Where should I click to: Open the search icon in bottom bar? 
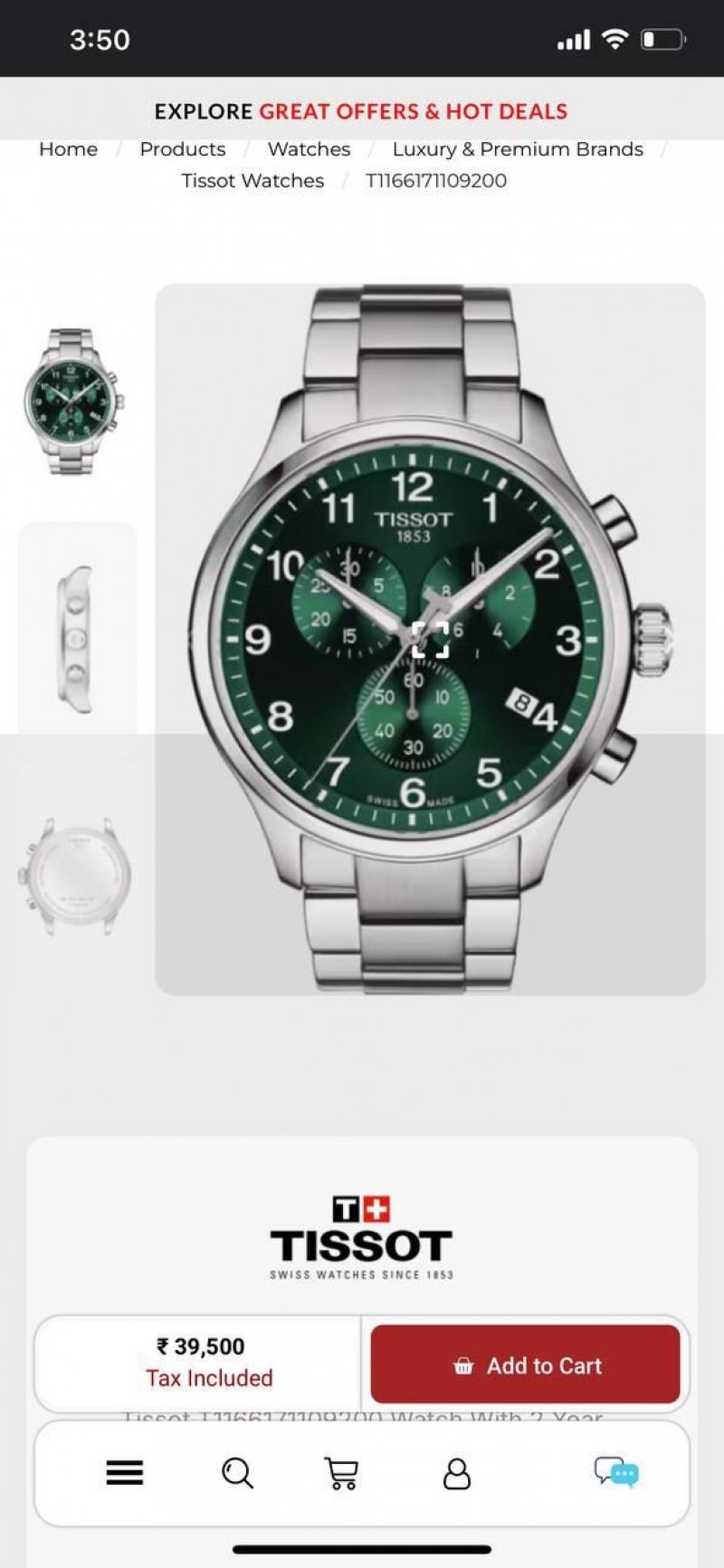[x=237, y=1474]
